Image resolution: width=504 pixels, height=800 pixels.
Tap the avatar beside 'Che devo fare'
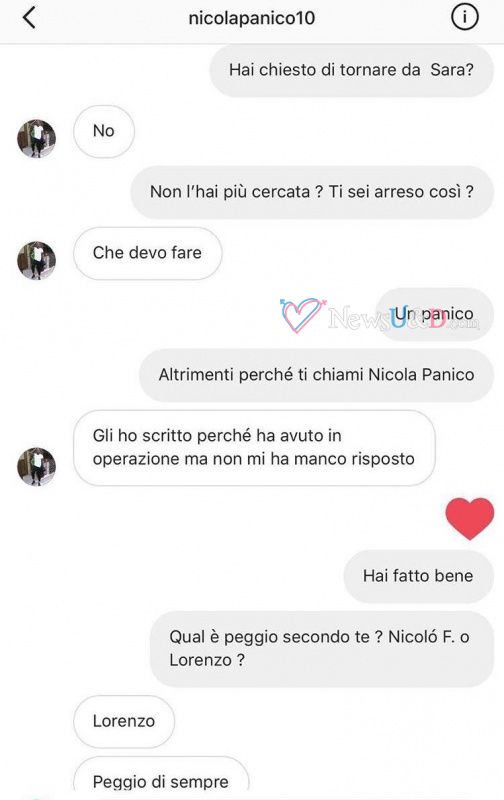[36, 261]
